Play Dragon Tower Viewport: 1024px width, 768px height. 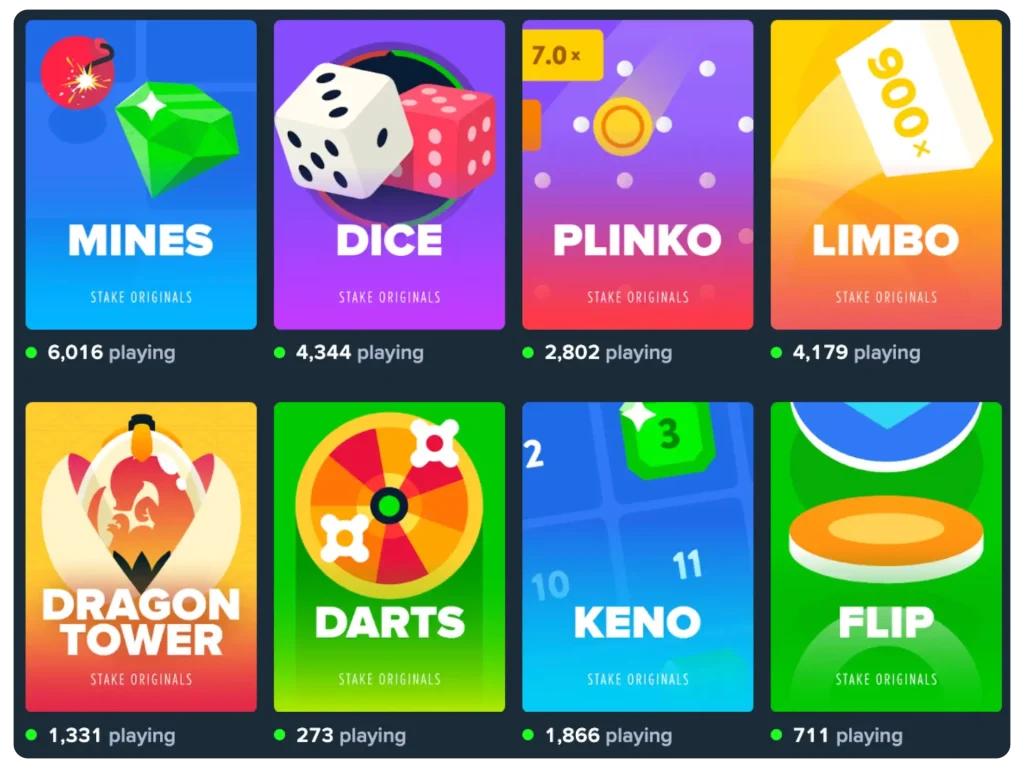point(141,557)
